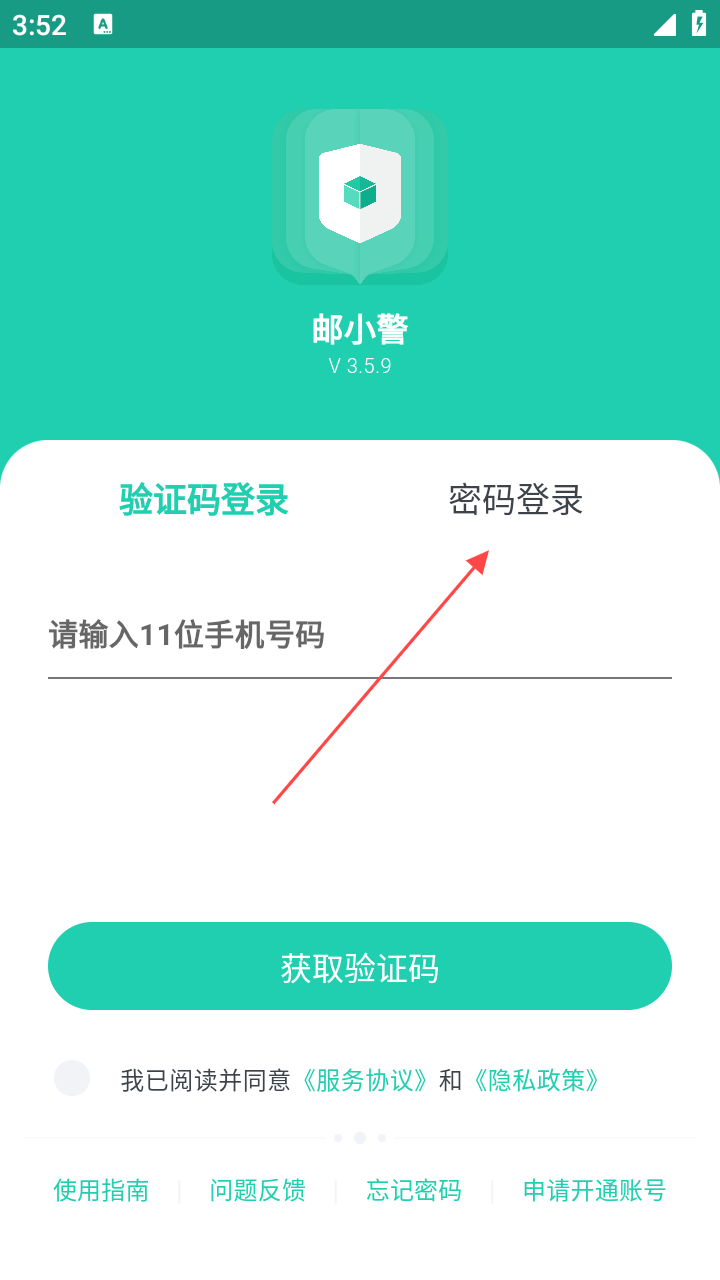Screen dimensions: 720x1280
Task: Focus the 11位手机号码 input field
Action: (x=360, y=636)
